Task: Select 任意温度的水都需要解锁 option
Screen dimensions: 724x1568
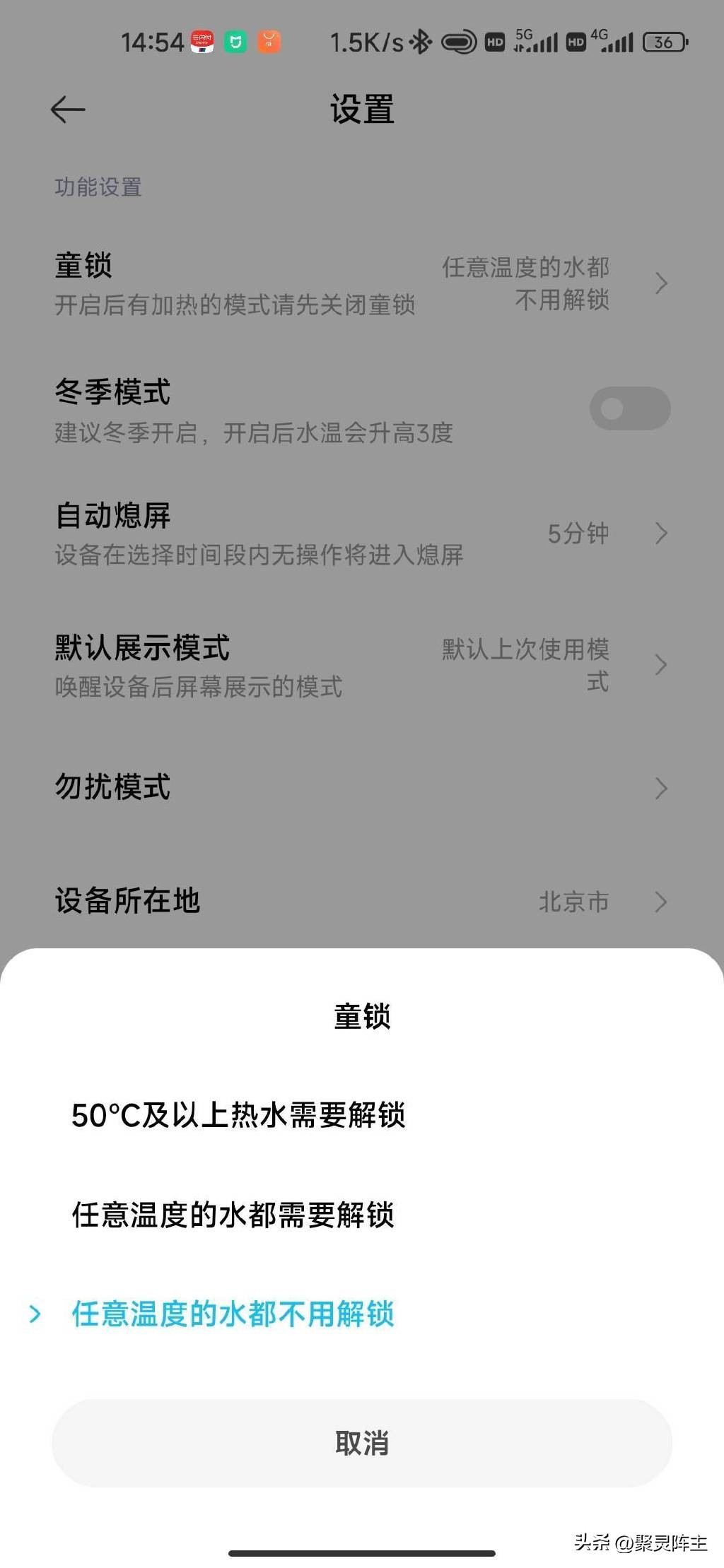Action: point(233,1214)
